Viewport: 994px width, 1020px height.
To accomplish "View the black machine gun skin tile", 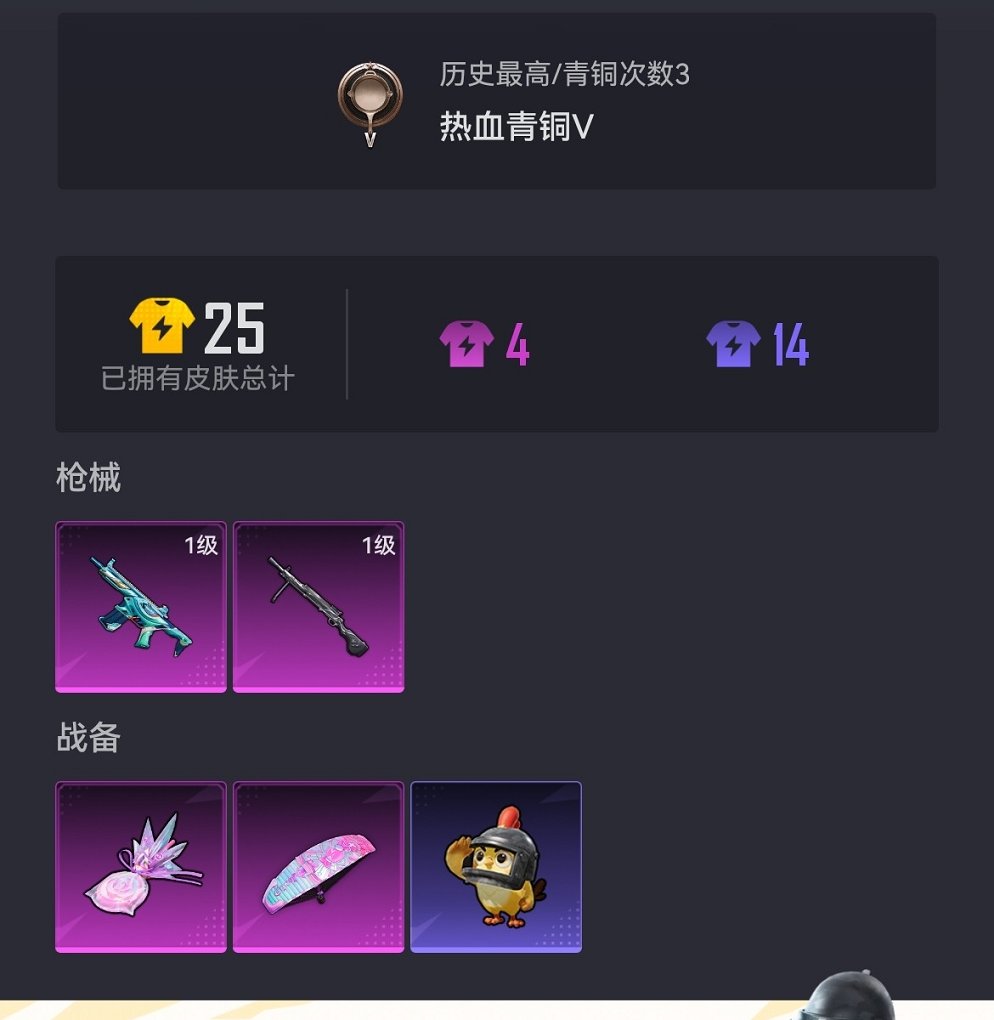I will 319,607.
